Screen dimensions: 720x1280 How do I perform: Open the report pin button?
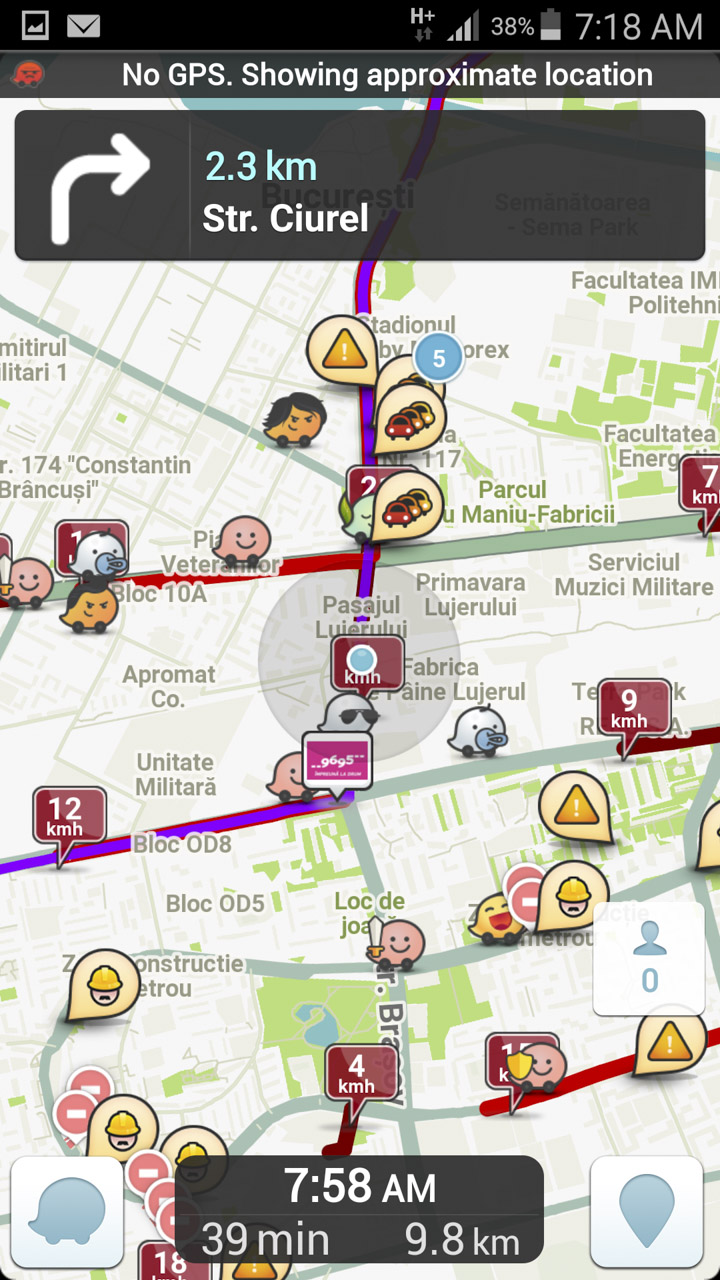647,1212
